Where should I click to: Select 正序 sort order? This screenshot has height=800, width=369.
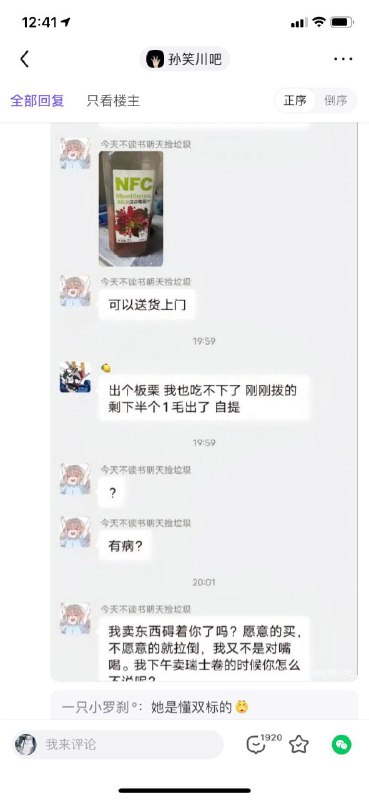(295, 101)
